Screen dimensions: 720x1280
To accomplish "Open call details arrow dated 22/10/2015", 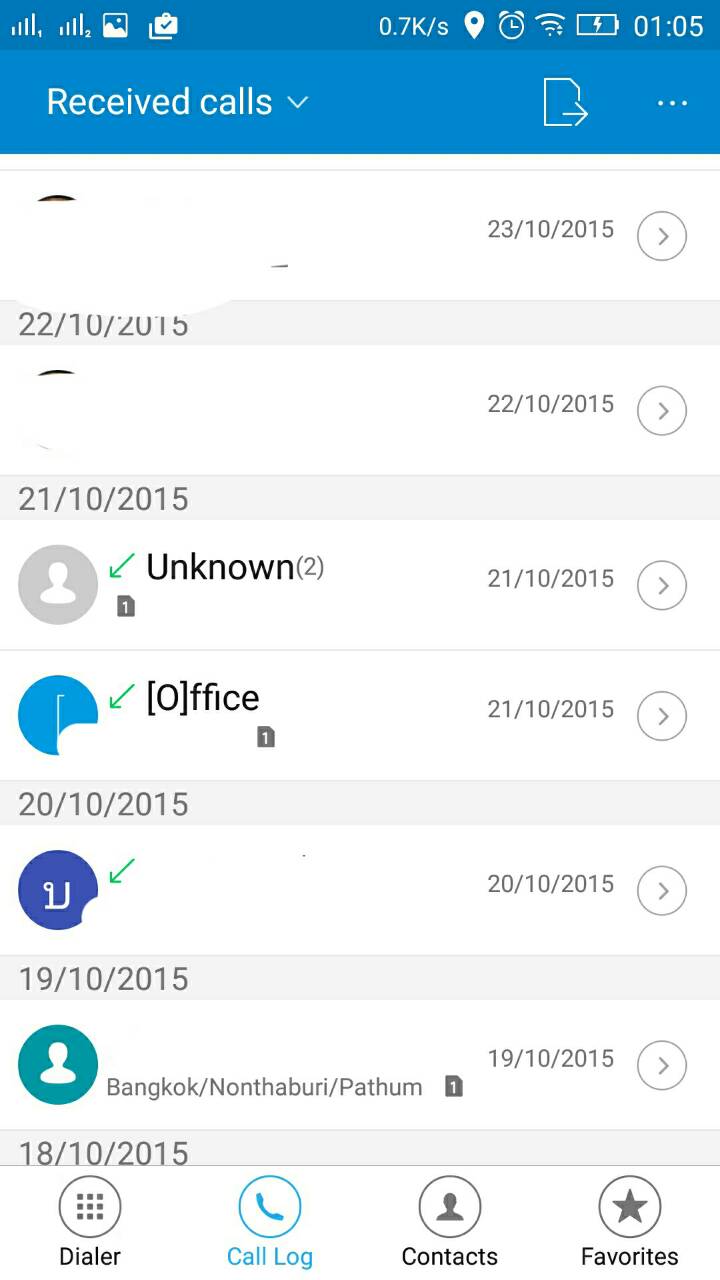I will click(x=662, y=411).
